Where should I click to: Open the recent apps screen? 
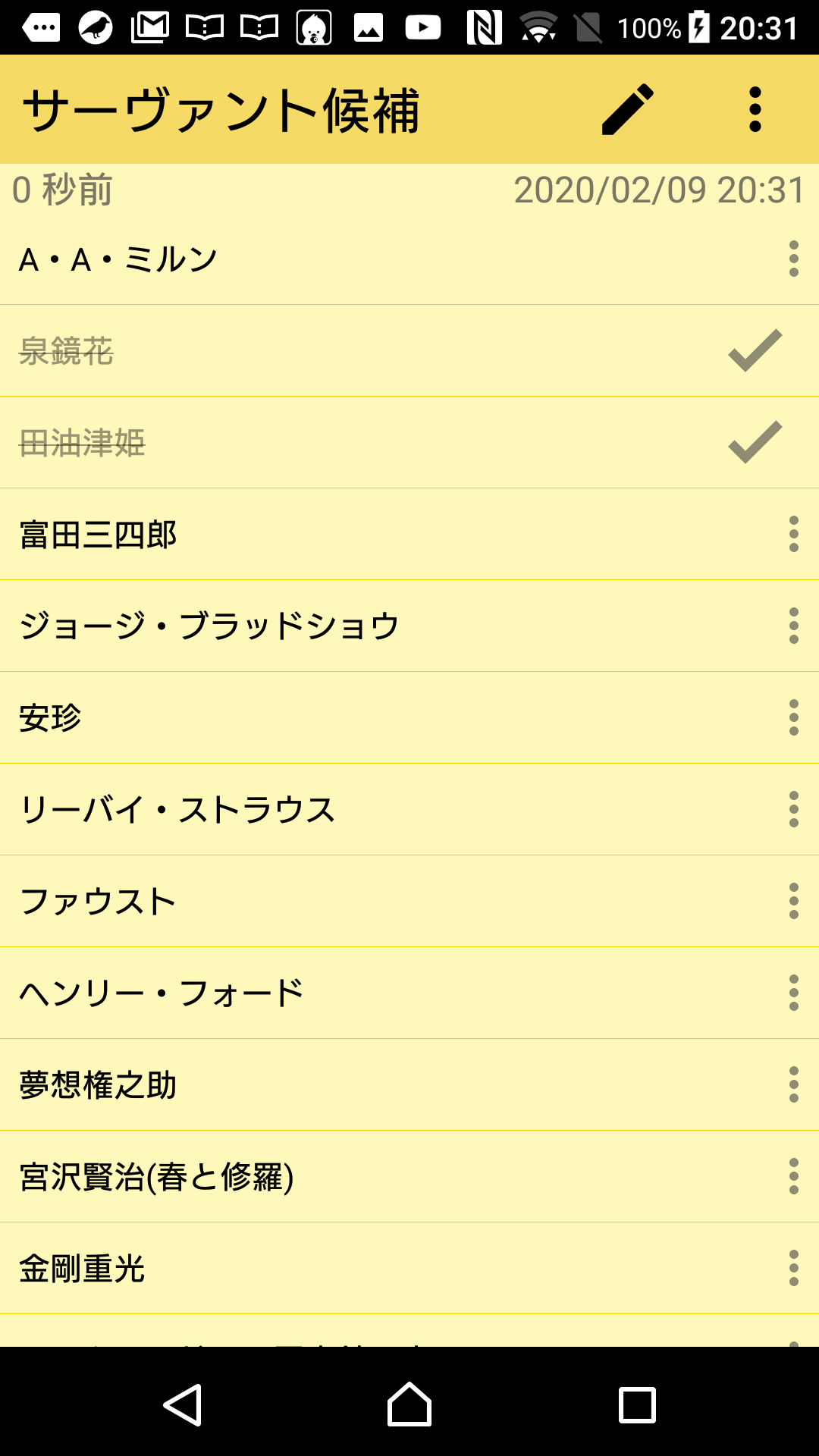[x=637, y=1405]
